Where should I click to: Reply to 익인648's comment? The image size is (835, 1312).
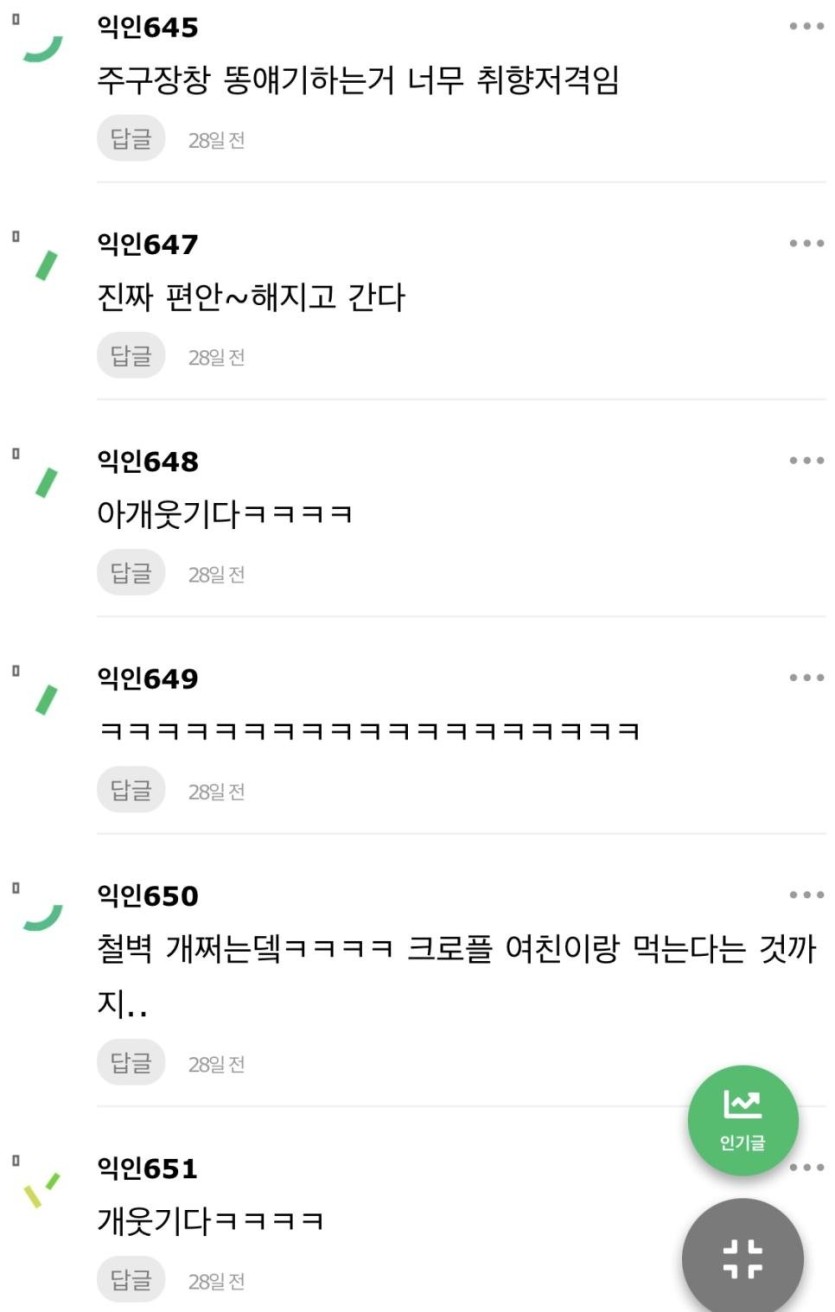[130, 573]
